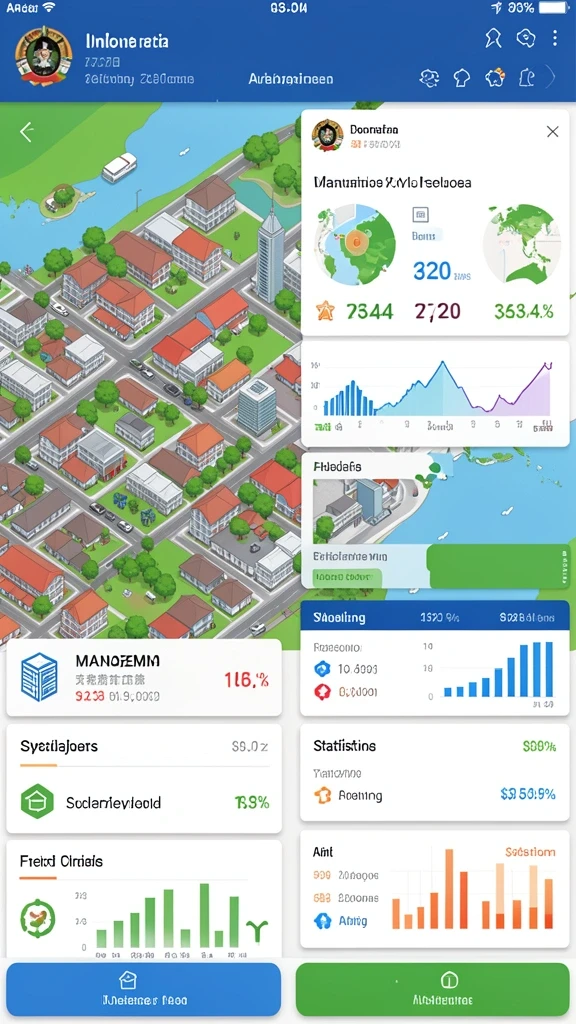Tap the blue button at the bottom
This screenshot has width=576, height=1024.
pyautogui.click(x=144, y=989)
